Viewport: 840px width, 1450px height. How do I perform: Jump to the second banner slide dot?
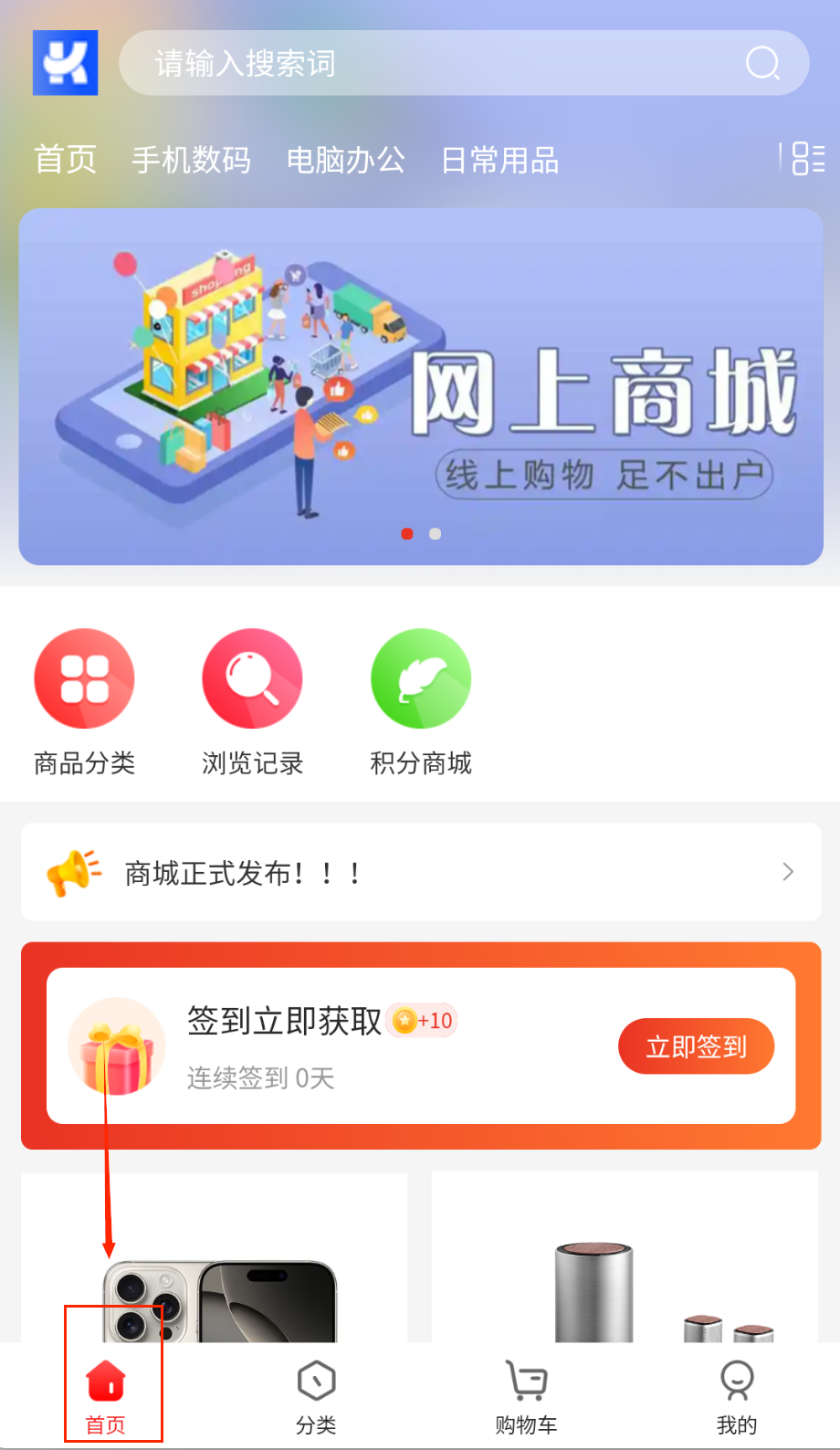(436, 534)
